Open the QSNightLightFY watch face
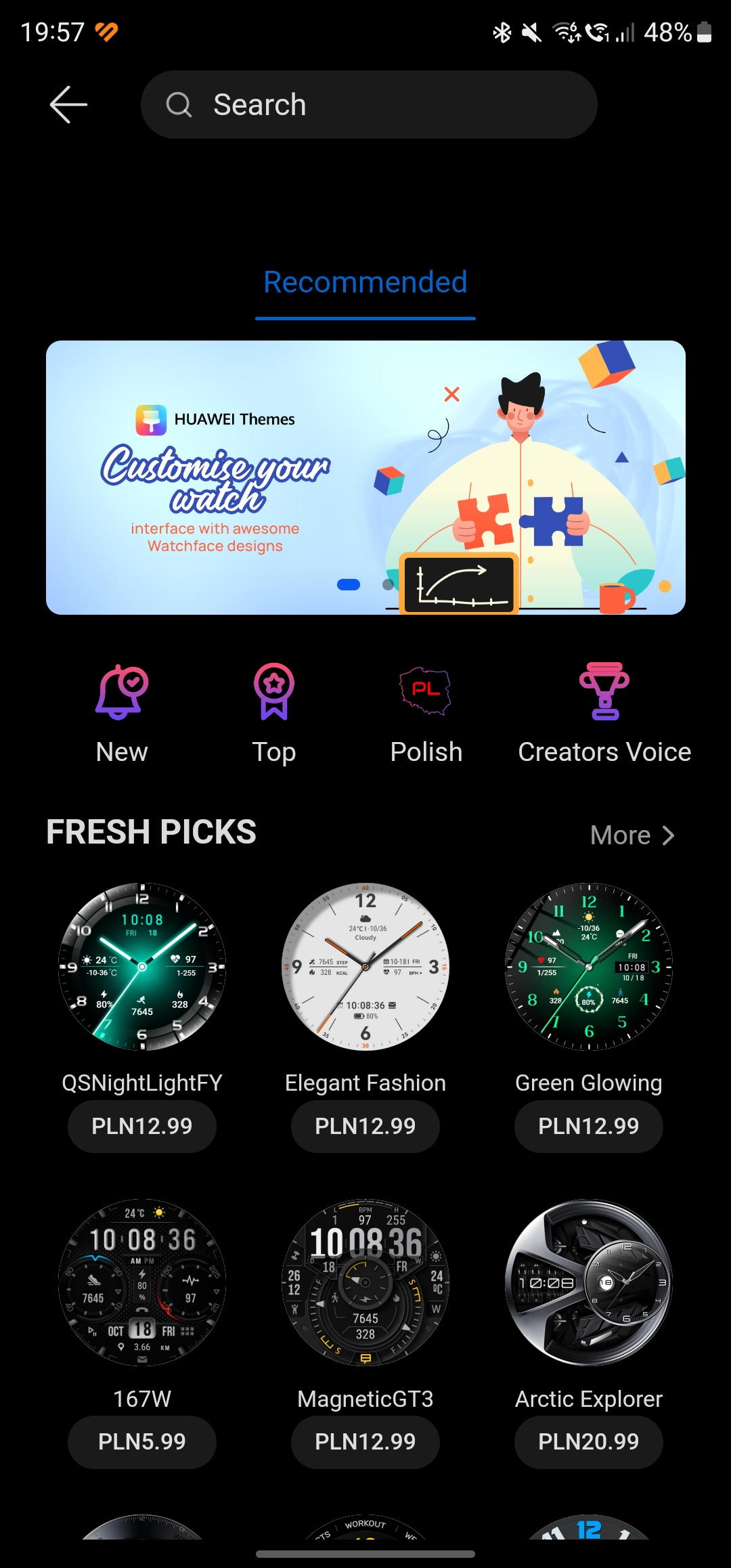The width and height of the screenshot is (731, 1568). [142, 967]
